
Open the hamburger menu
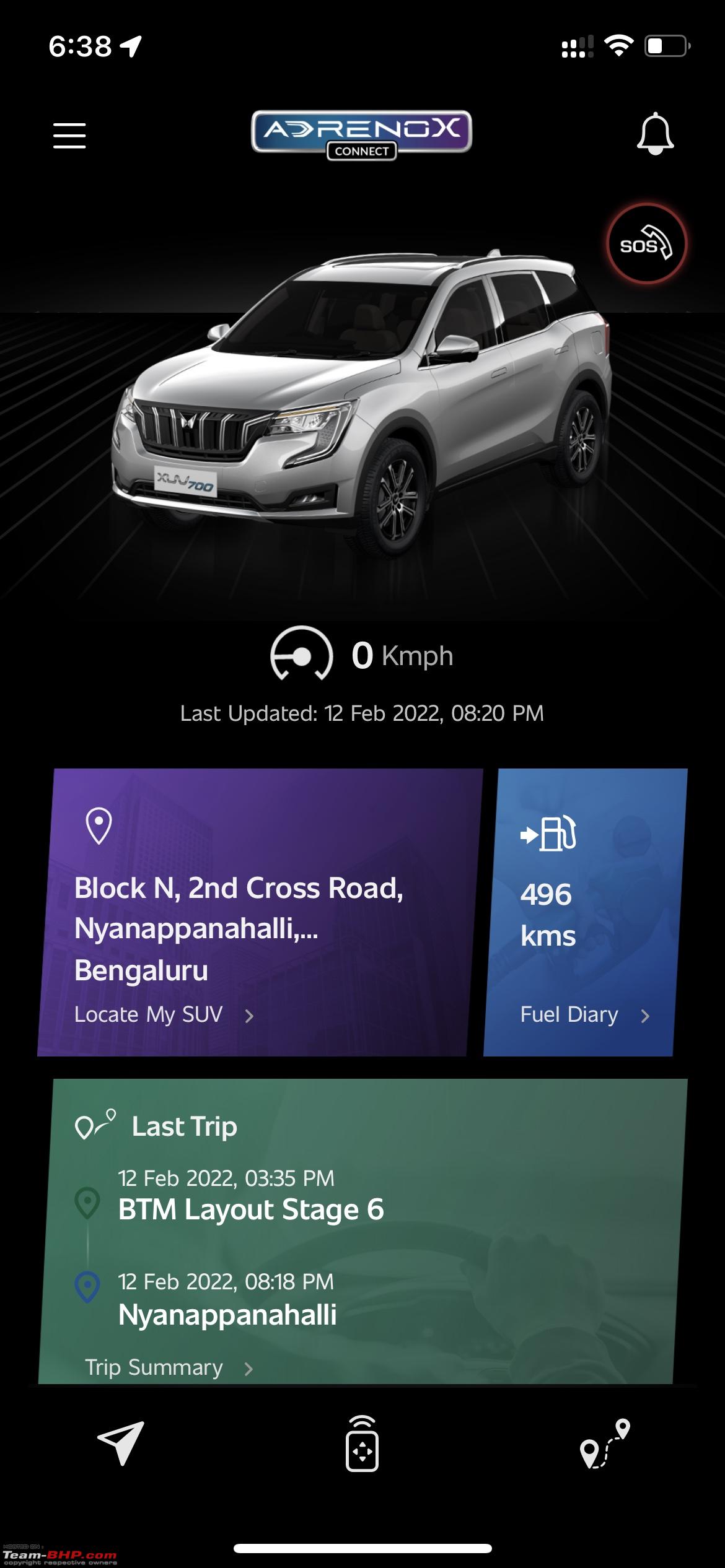click(69, 136)
